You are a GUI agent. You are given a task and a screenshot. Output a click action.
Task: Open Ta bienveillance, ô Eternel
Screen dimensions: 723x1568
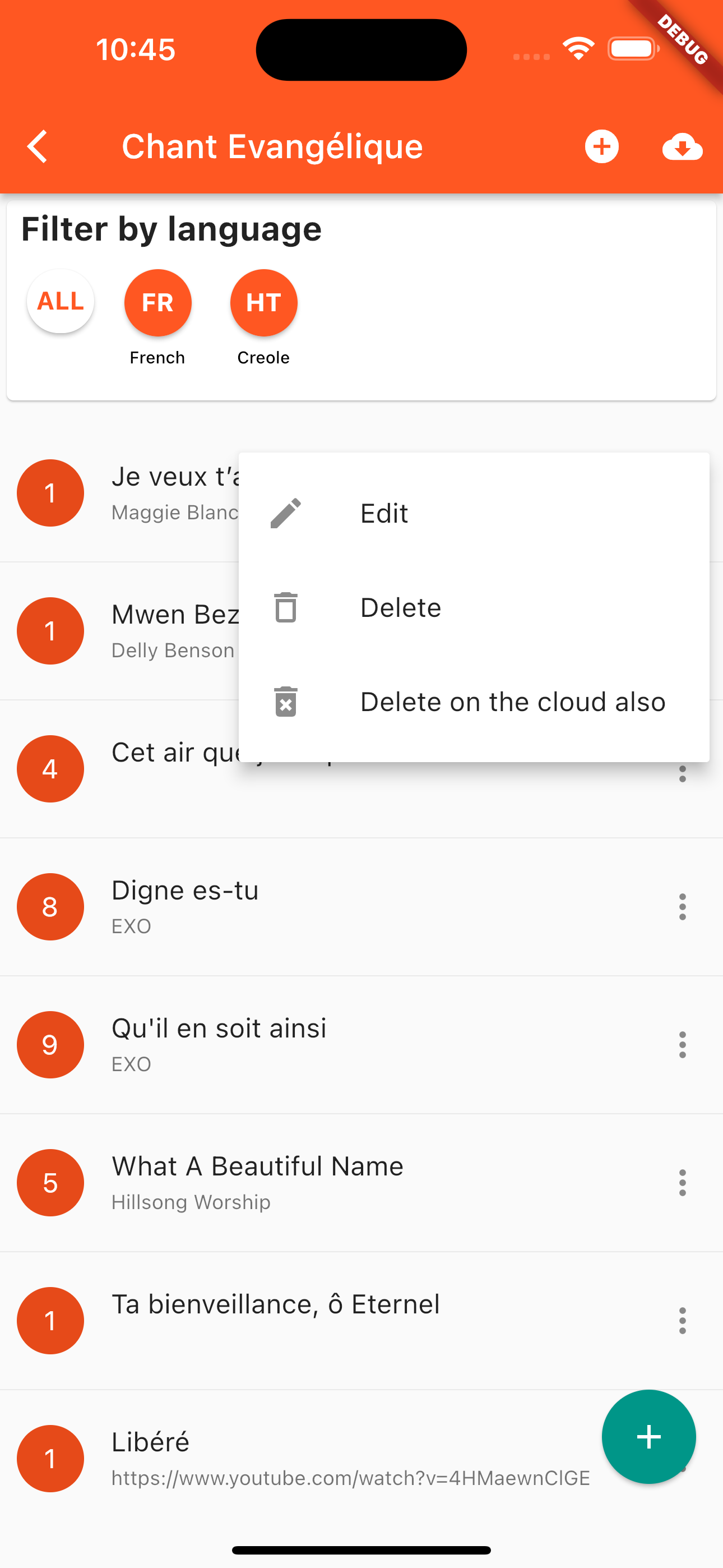(x=304, y=1320)
